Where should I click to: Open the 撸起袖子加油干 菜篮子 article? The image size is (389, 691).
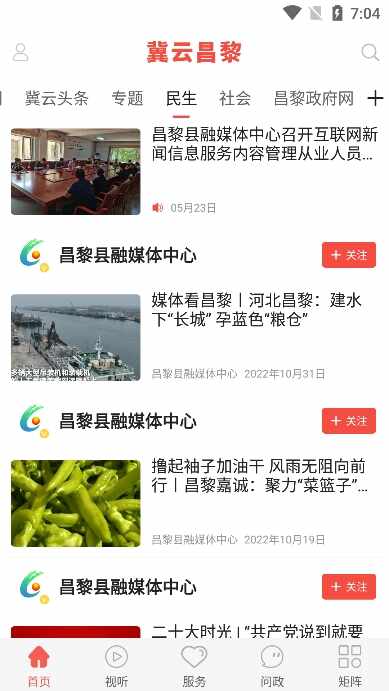(x=194, y=503)
